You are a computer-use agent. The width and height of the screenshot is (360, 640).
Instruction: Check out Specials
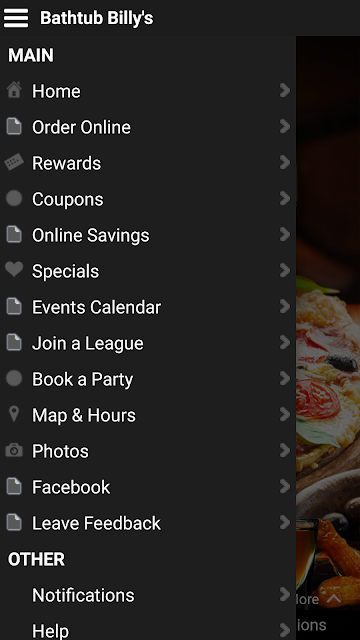click(x=148, y=271)
